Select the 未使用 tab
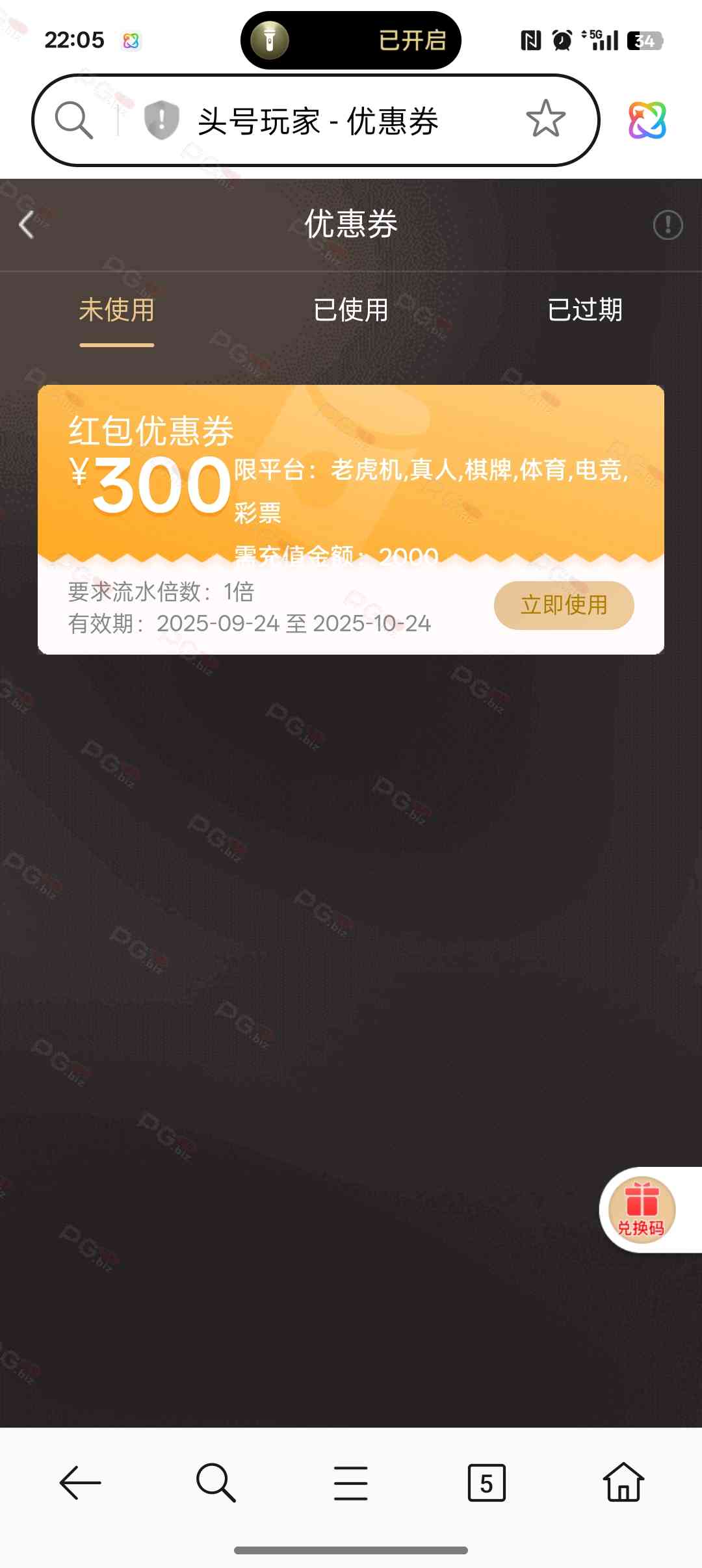Screen dimensions: 702x1568 [x=117, y=310]
